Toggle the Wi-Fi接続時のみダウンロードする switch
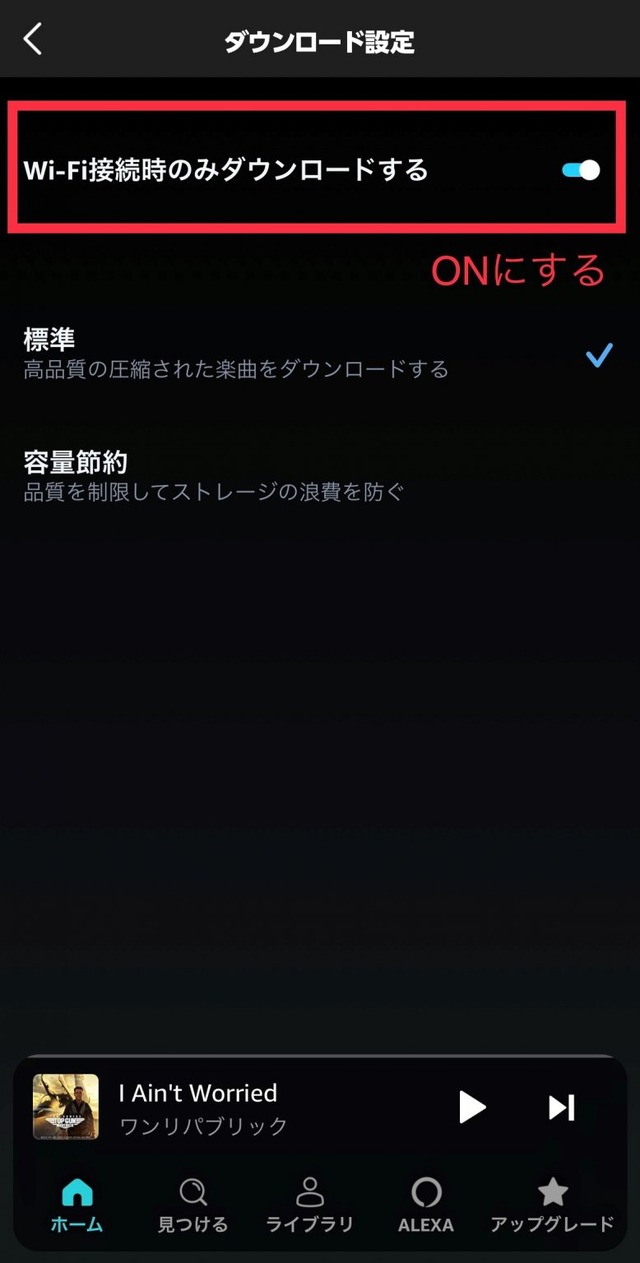Image resolution: width=640 pixels, height=1263 pixels. coord(580,170)
